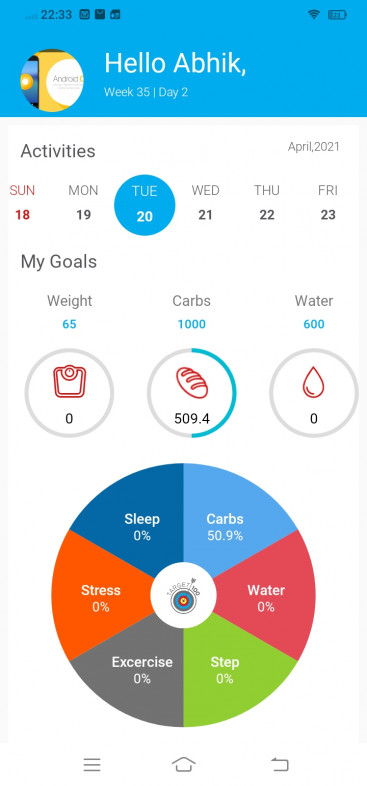Select Thursday 22 in the calendar
This screenshot has height=786, width=367.
click(x=267, y=203)
